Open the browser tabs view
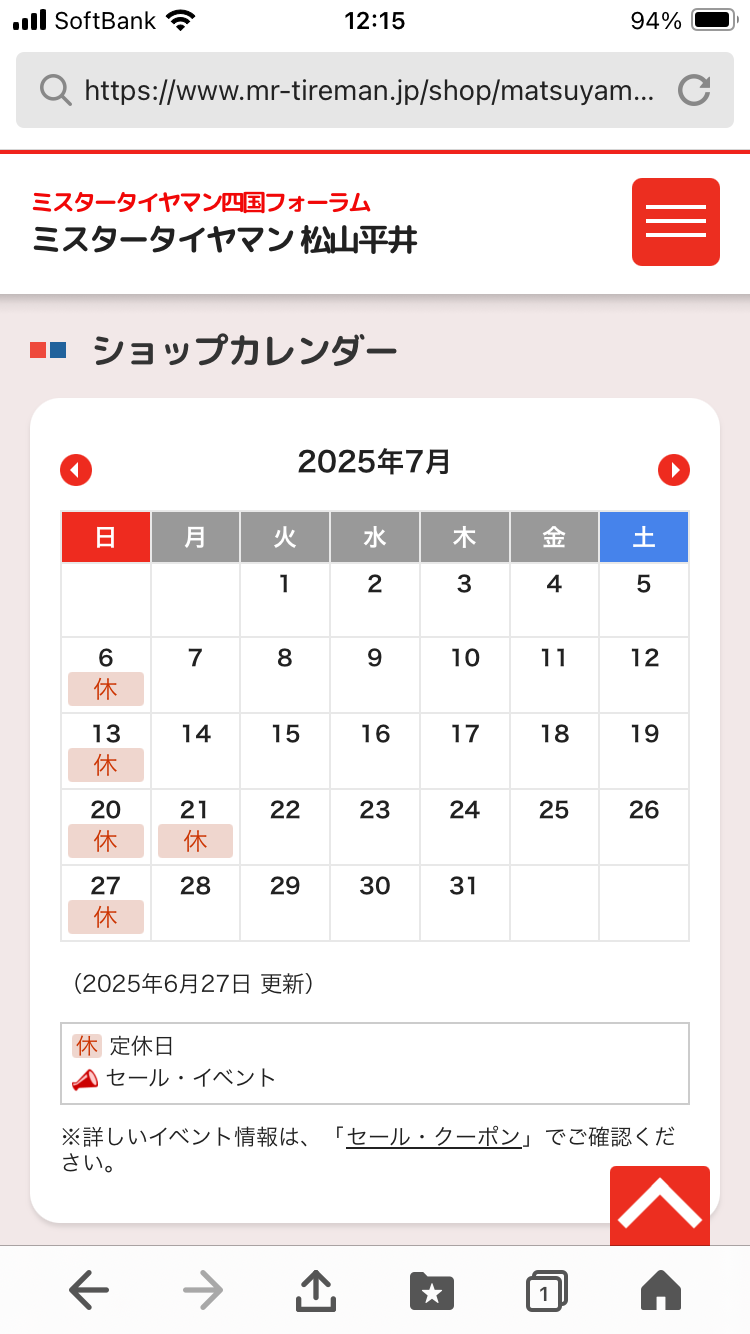 (546, 1291)
